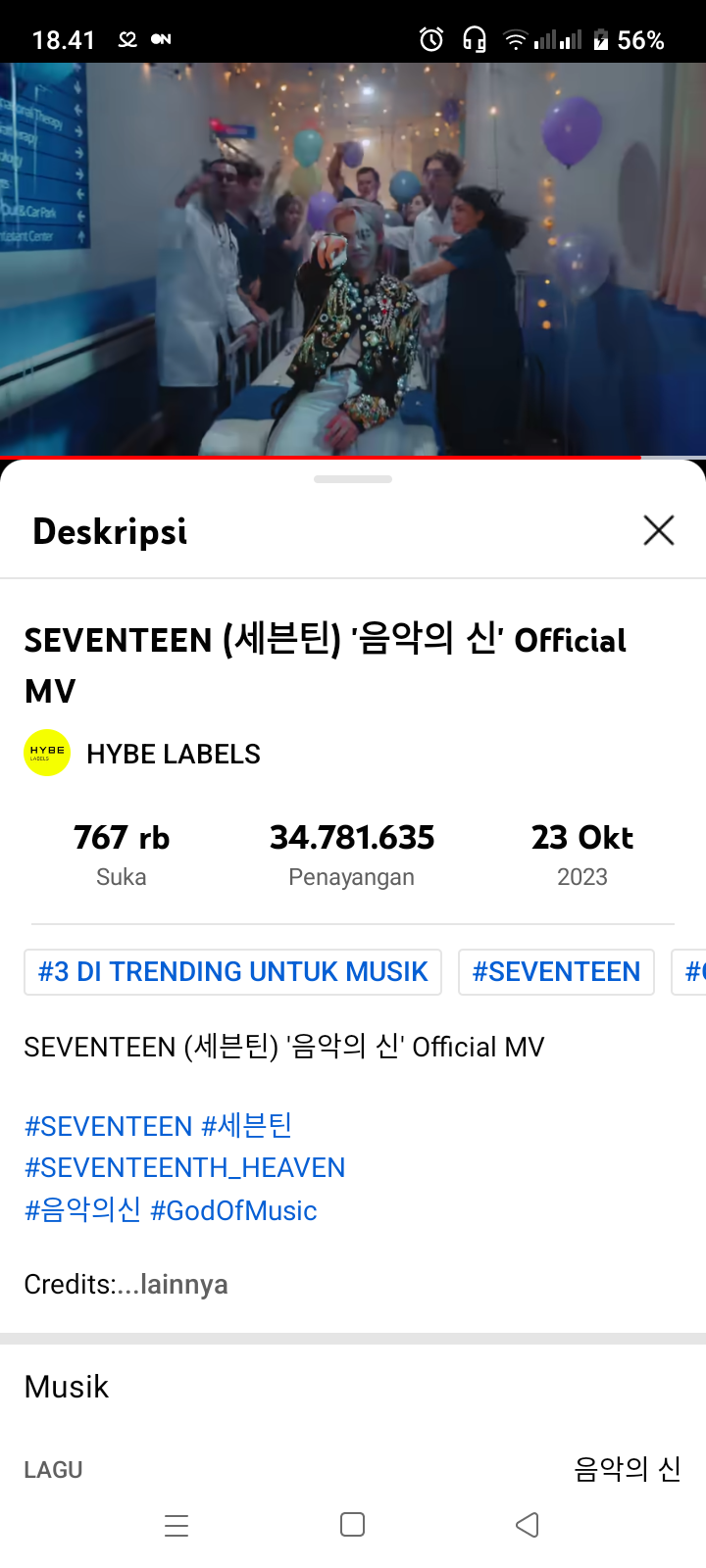Open the #GodOfMusic hashtag link
The height and width of the screenshot is (1568, 706).
(x=233, y=1210)
